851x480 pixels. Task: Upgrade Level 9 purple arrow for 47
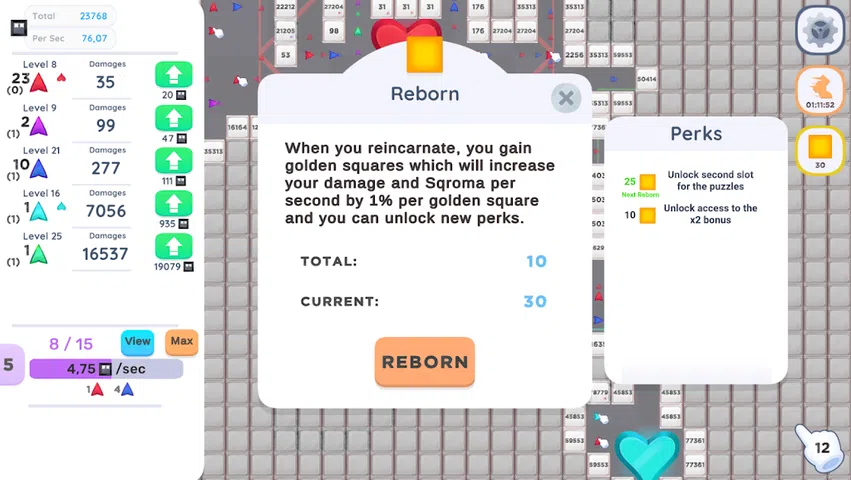tap(174, 118)
